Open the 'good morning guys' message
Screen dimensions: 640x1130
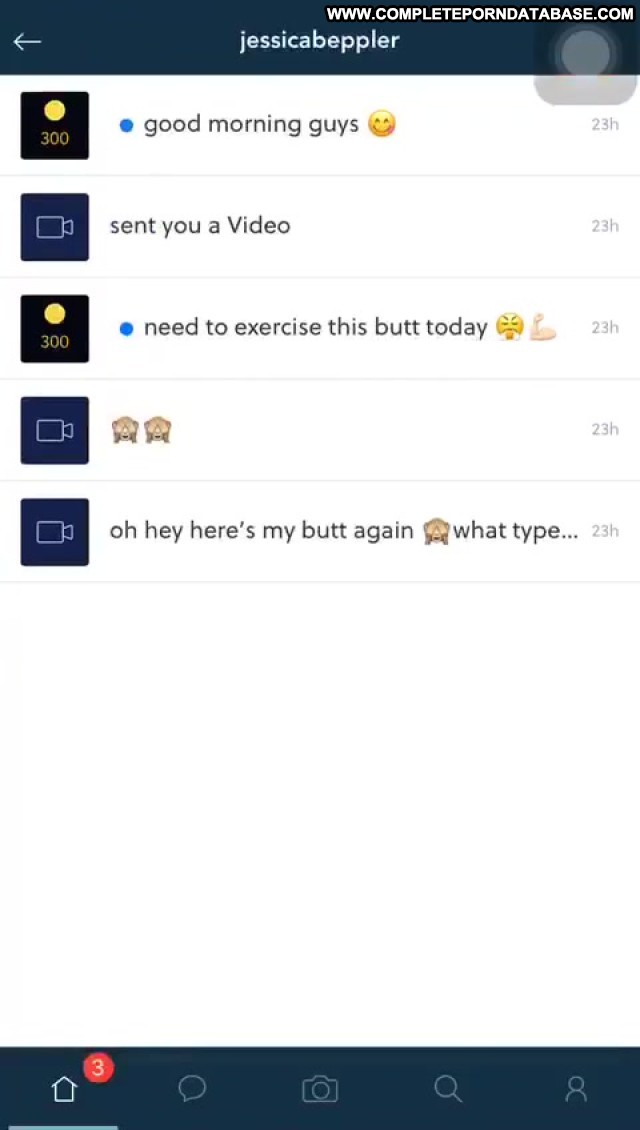pyautogui.click(x=320, y=125)
